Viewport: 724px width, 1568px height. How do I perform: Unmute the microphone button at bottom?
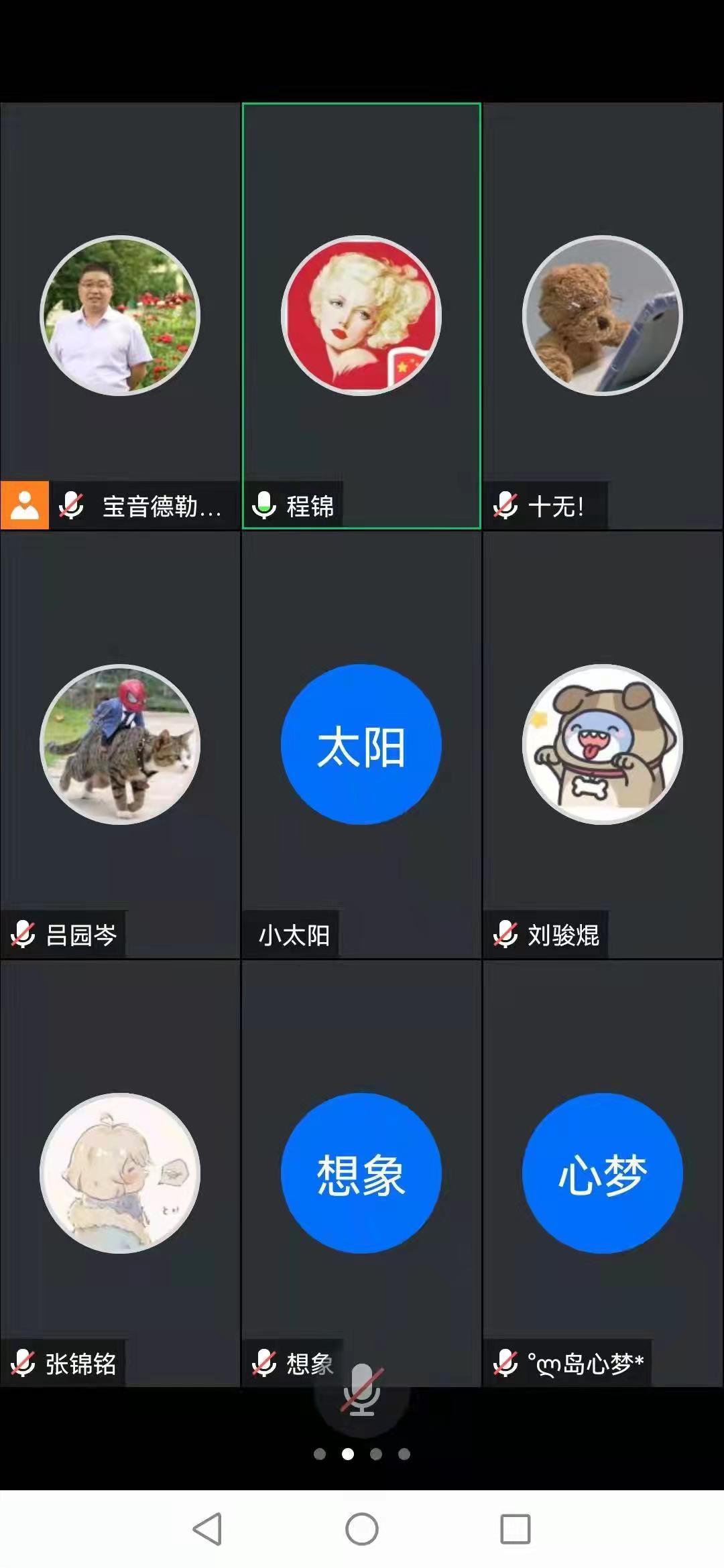[362, 1392]
